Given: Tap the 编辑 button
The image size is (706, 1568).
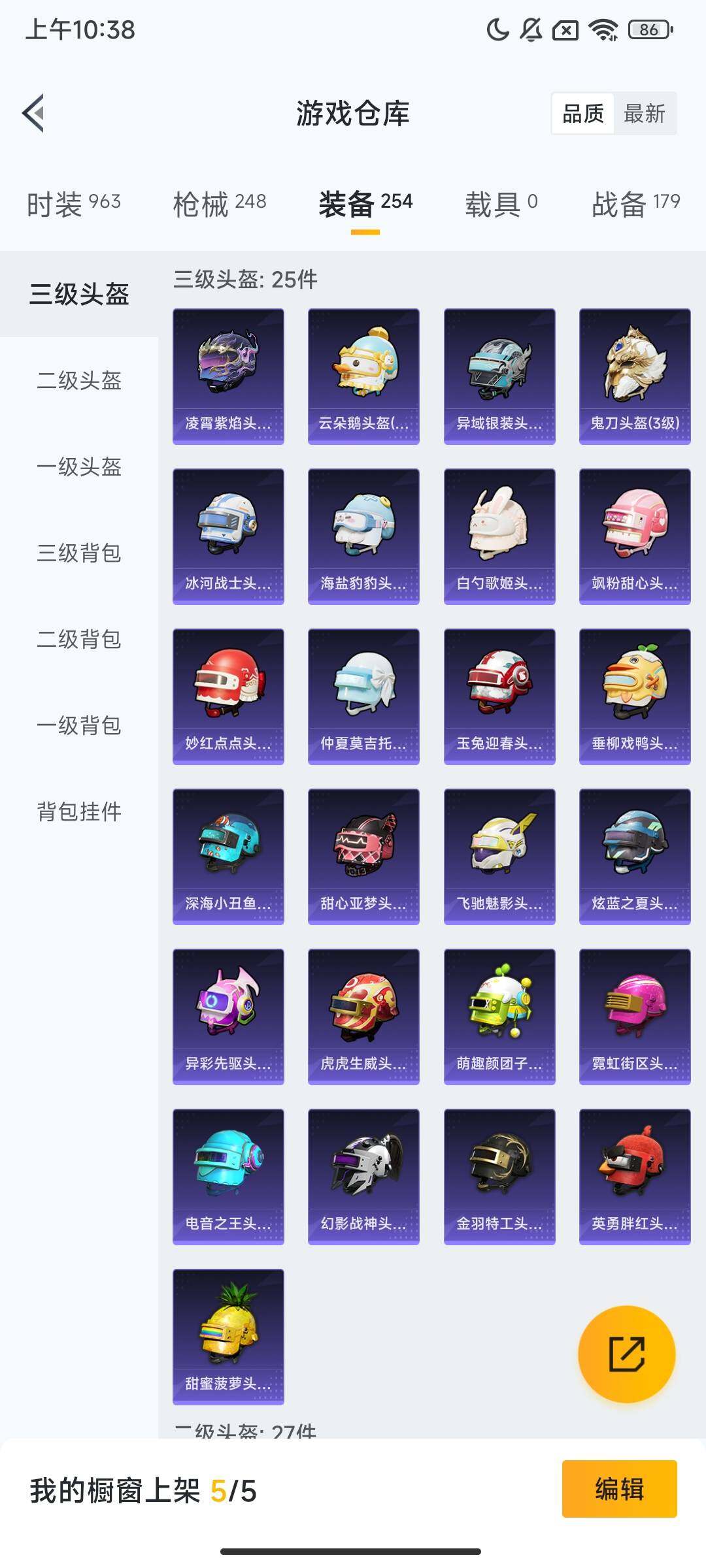Looking at the screenshot, I should [x=619, y=1489].
